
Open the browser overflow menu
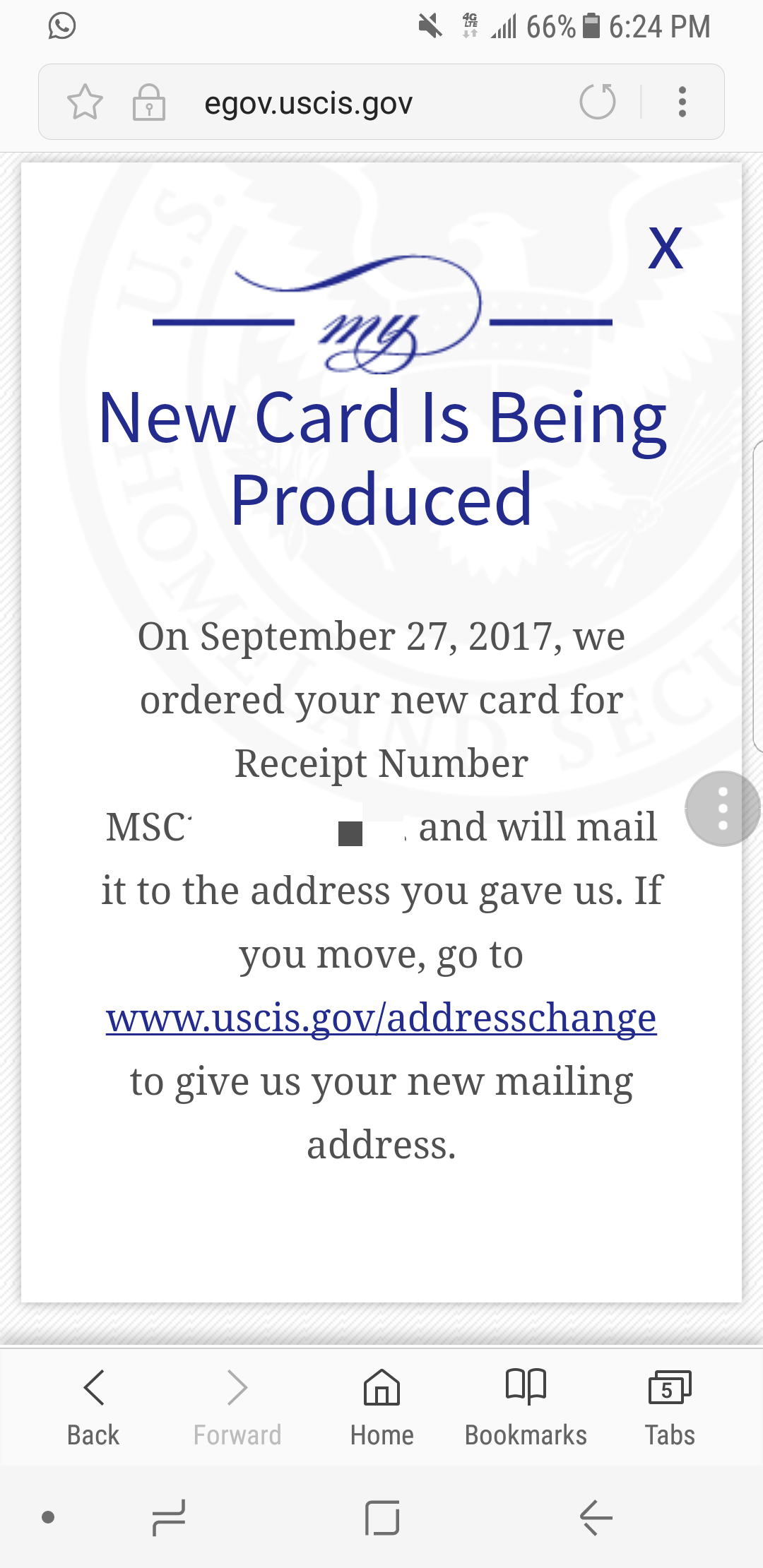pos(682,102)
